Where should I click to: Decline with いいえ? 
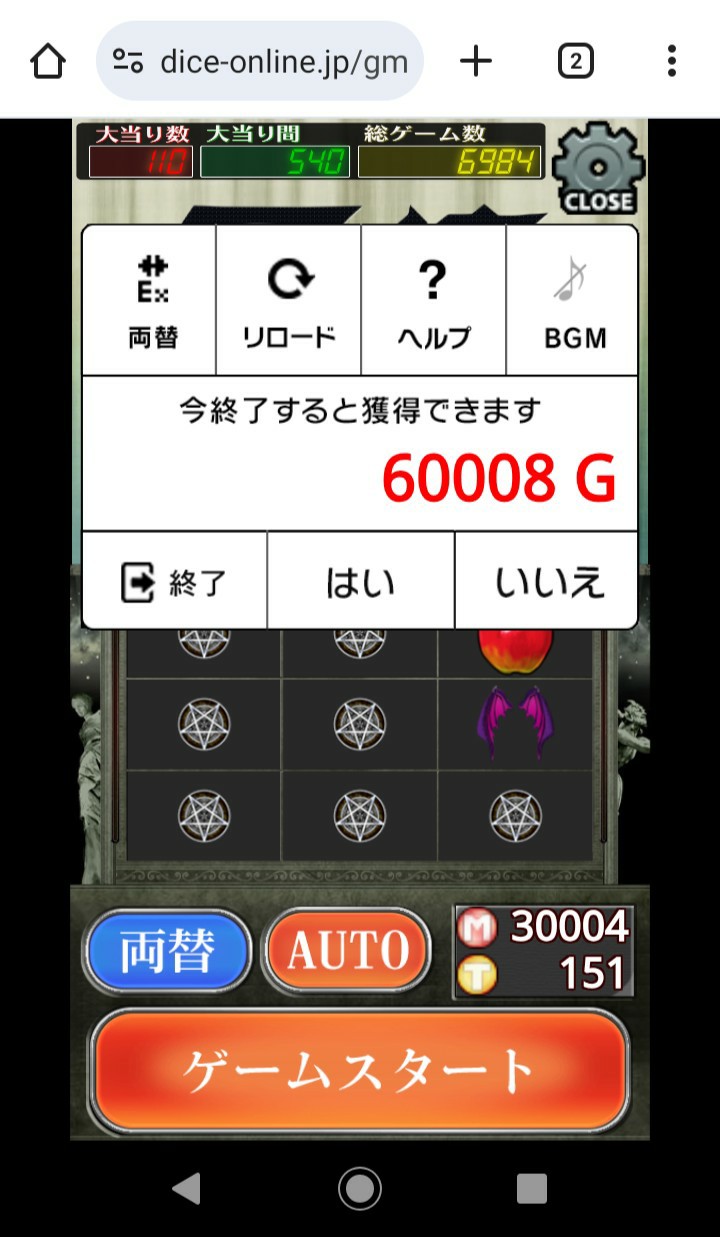pyautogui.click(x=547, y=581)
